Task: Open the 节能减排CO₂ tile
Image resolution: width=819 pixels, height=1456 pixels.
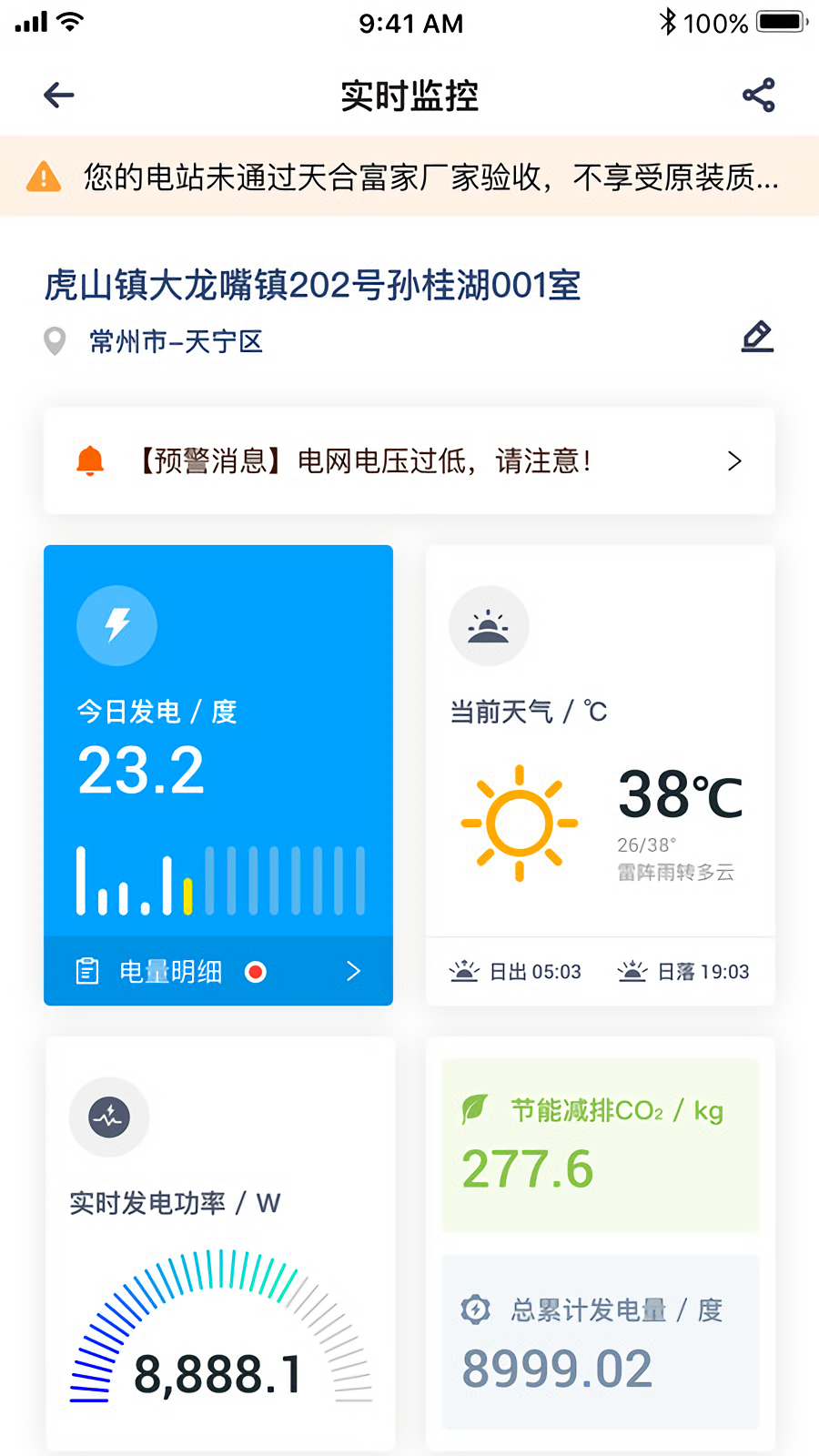Action: [601, 1145]
